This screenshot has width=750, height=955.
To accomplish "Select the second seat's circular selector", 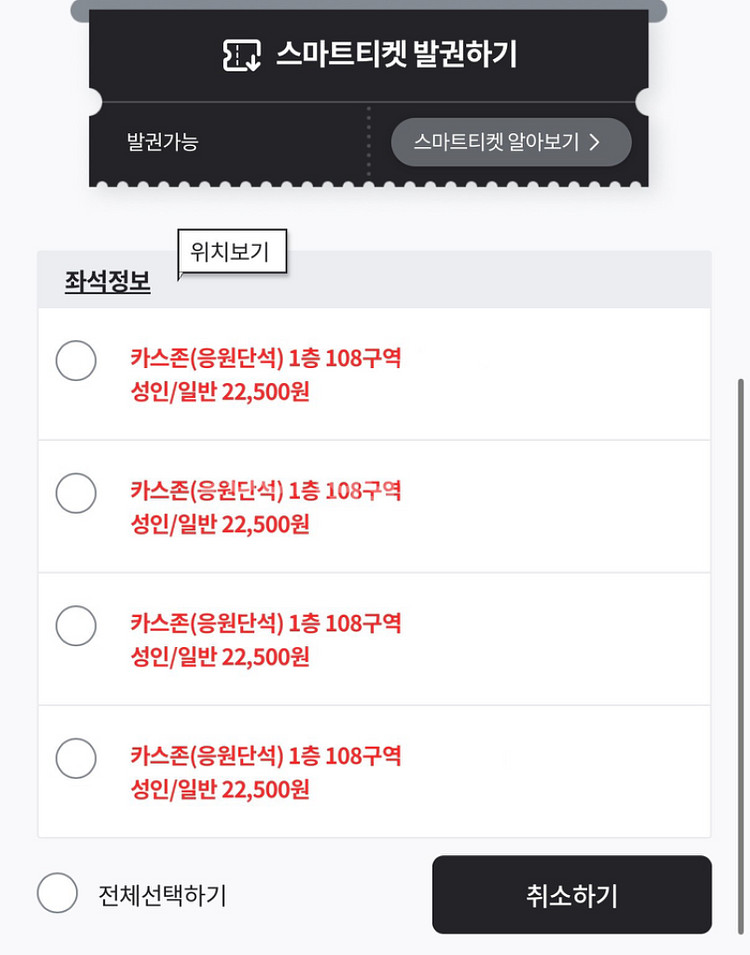I will tap(76, 493).
